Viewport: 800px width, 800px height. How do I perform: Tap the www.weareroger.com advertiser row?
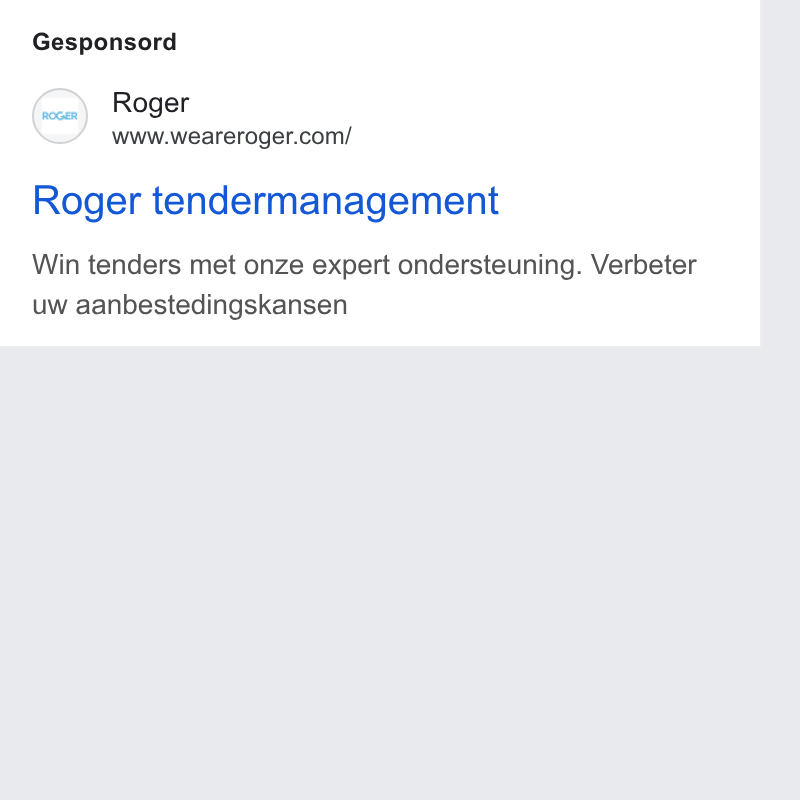(192, 116)
